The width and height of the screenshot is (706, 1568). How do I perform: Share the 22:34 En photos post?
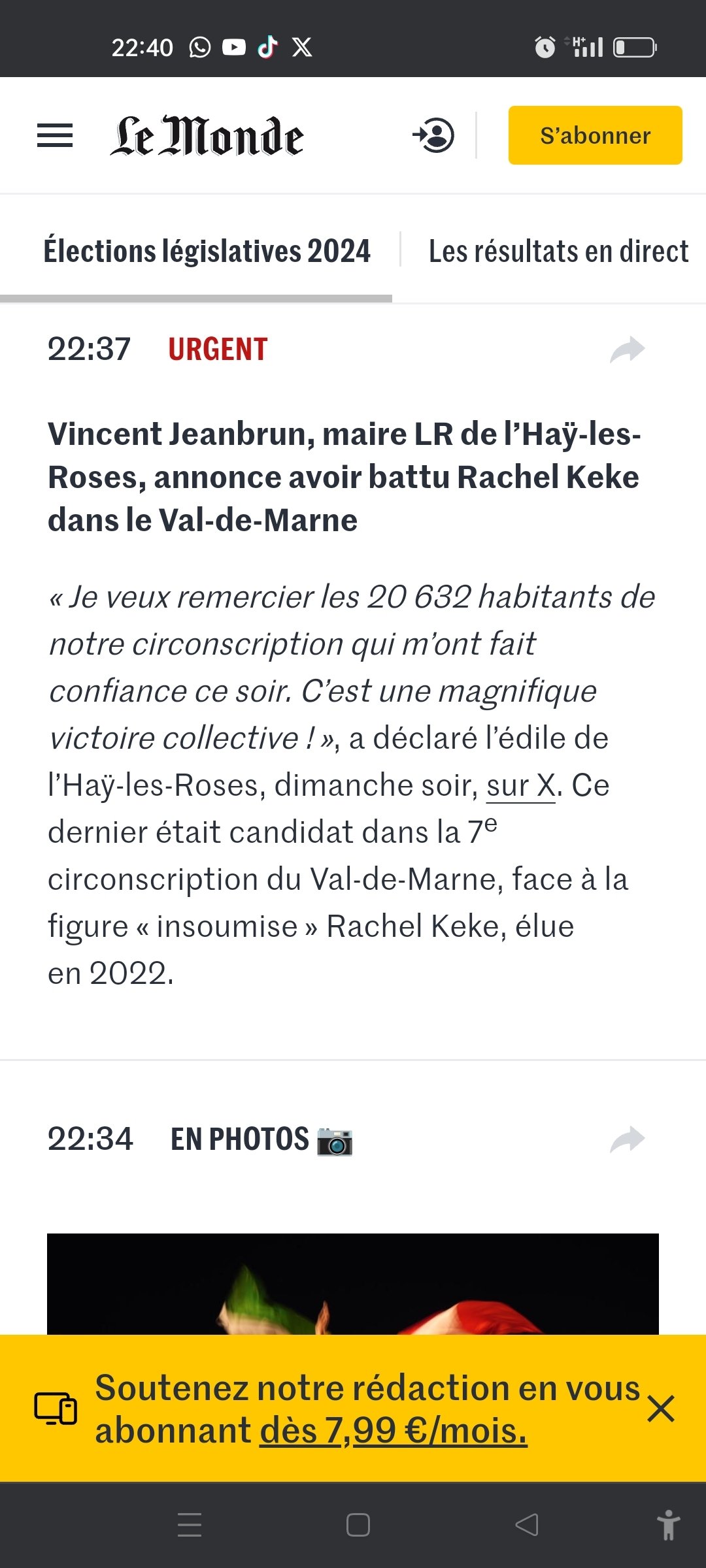click(627, 1139)
